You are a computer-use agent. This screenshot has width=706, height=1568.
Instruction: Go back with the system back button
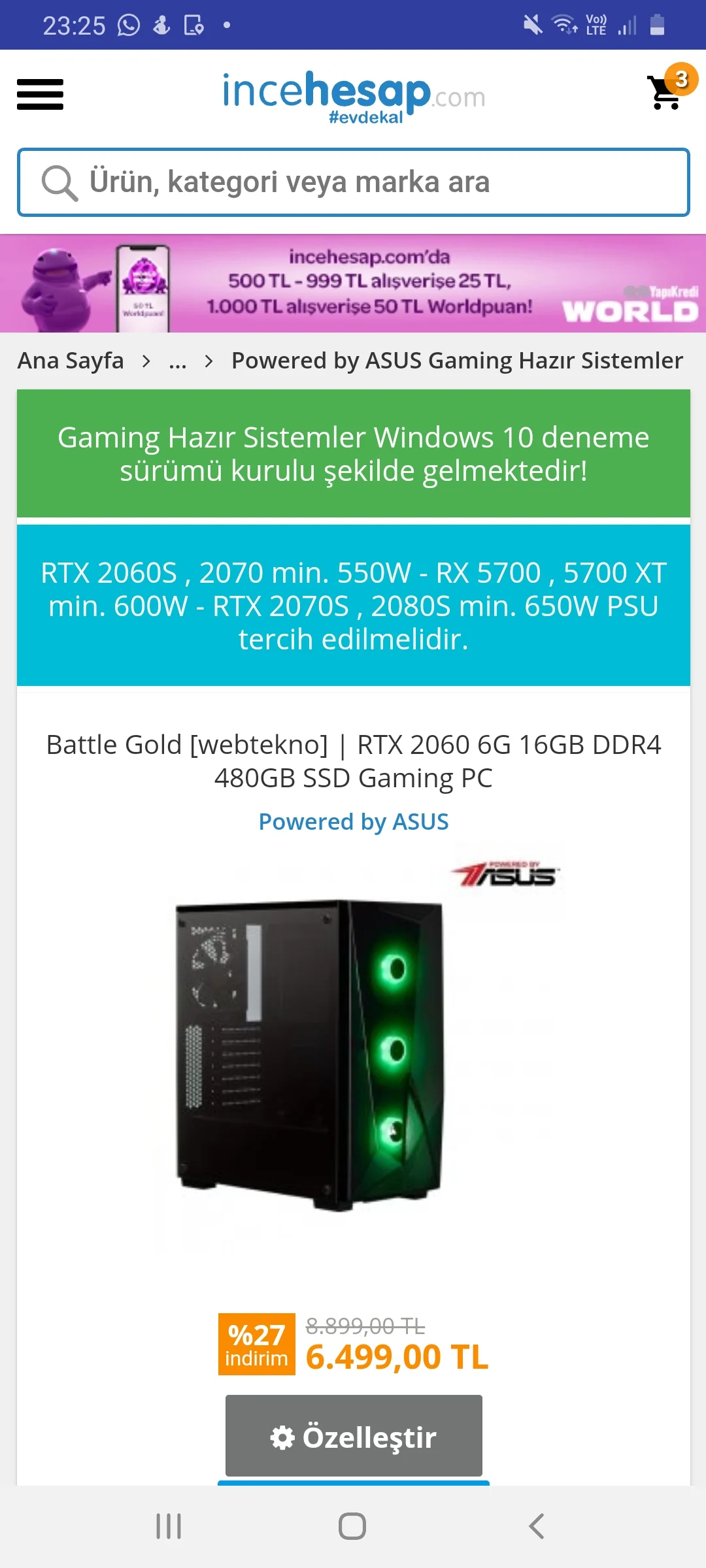pos(536,1526)
